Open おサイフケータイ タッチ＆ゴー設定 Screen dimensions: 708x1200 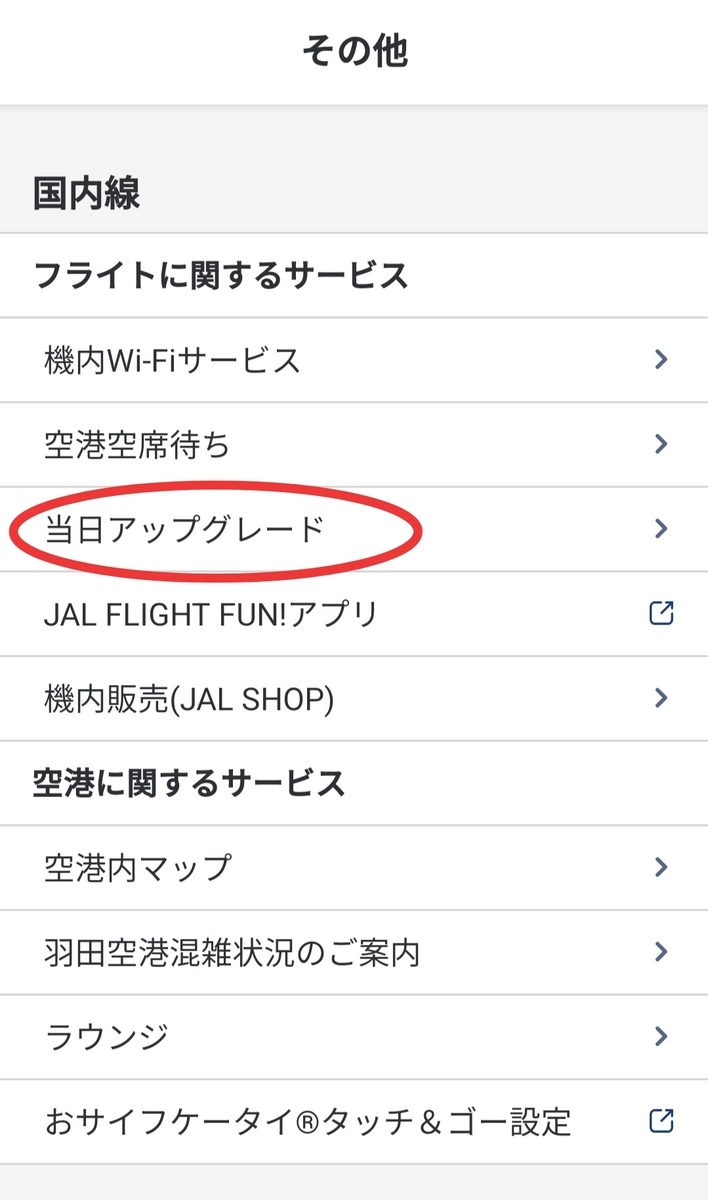354,1121
